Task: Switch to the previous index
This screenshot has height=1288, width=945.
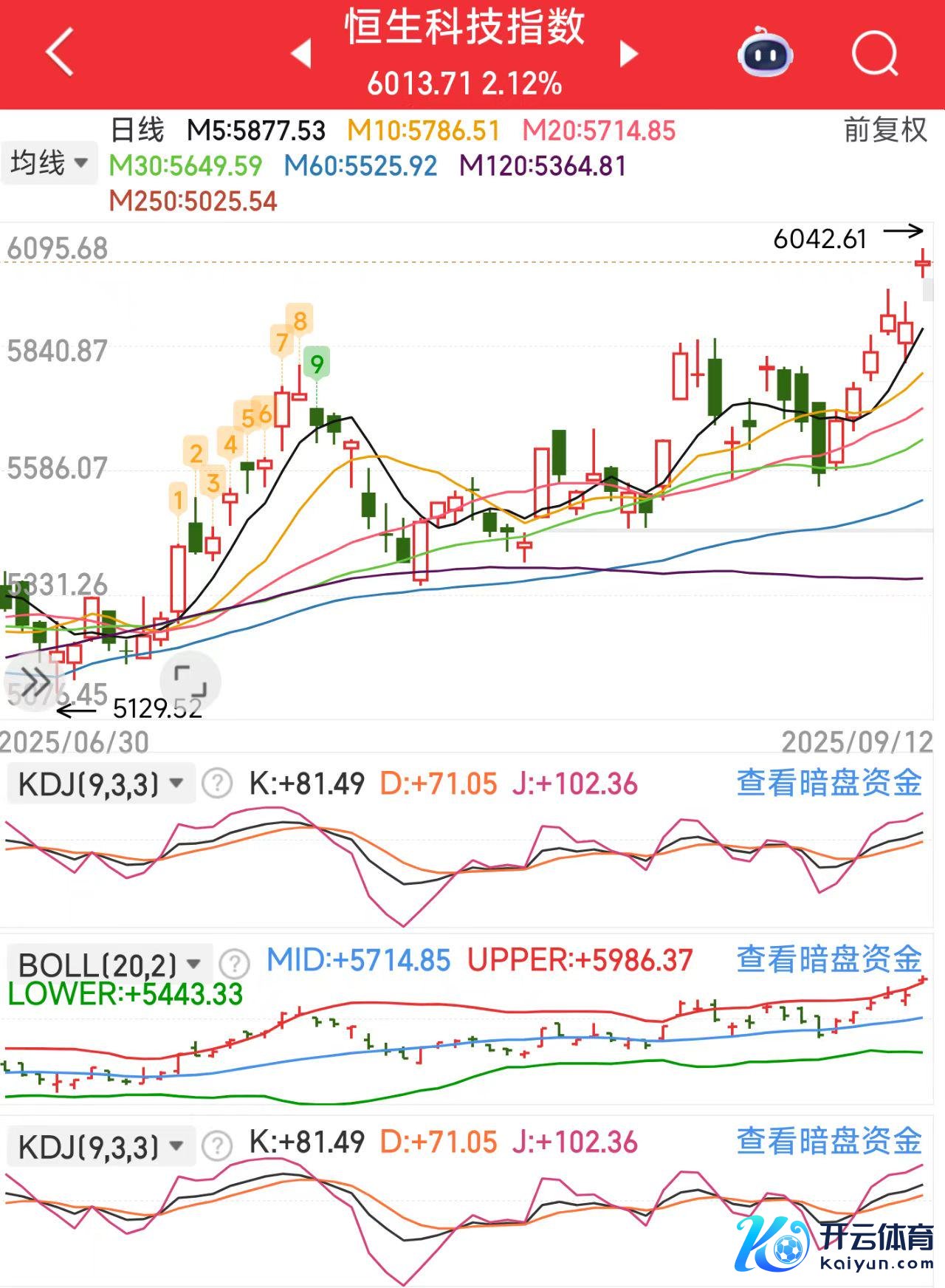Action: click(301, 53)
